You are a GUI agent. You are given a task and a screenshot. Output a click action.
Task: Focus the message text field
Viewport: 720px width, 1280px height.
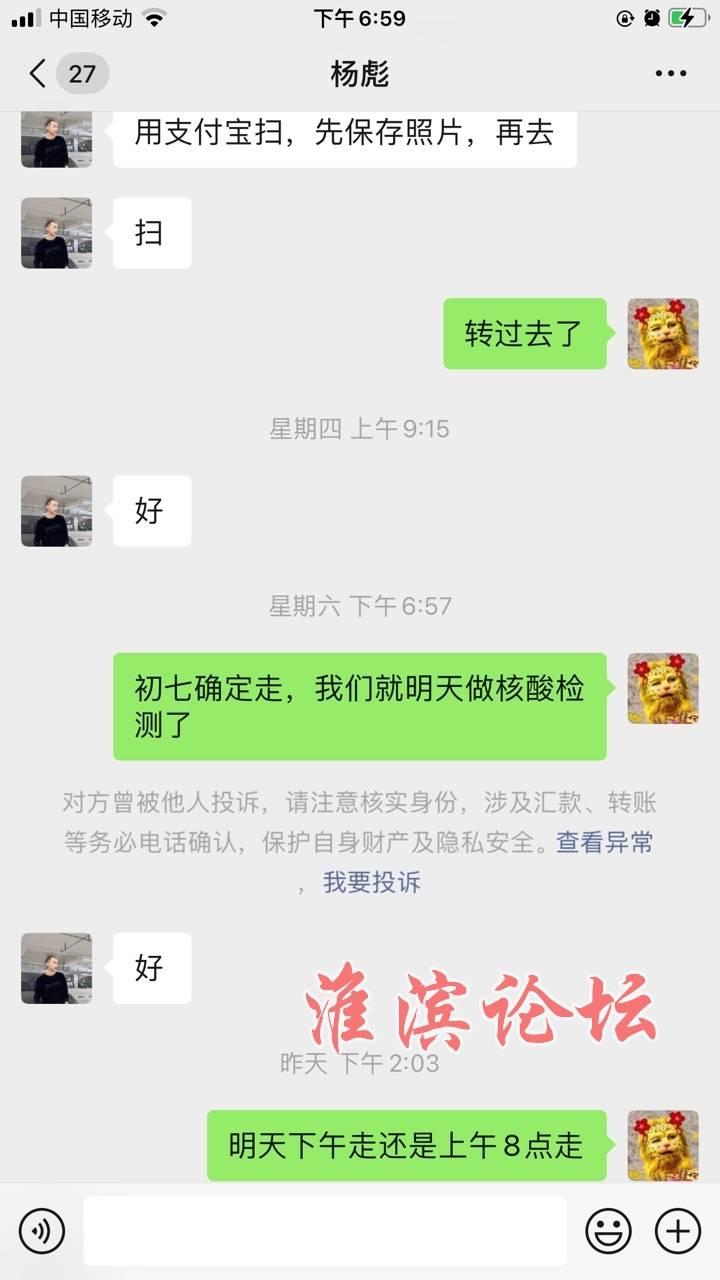(324, 1230)
